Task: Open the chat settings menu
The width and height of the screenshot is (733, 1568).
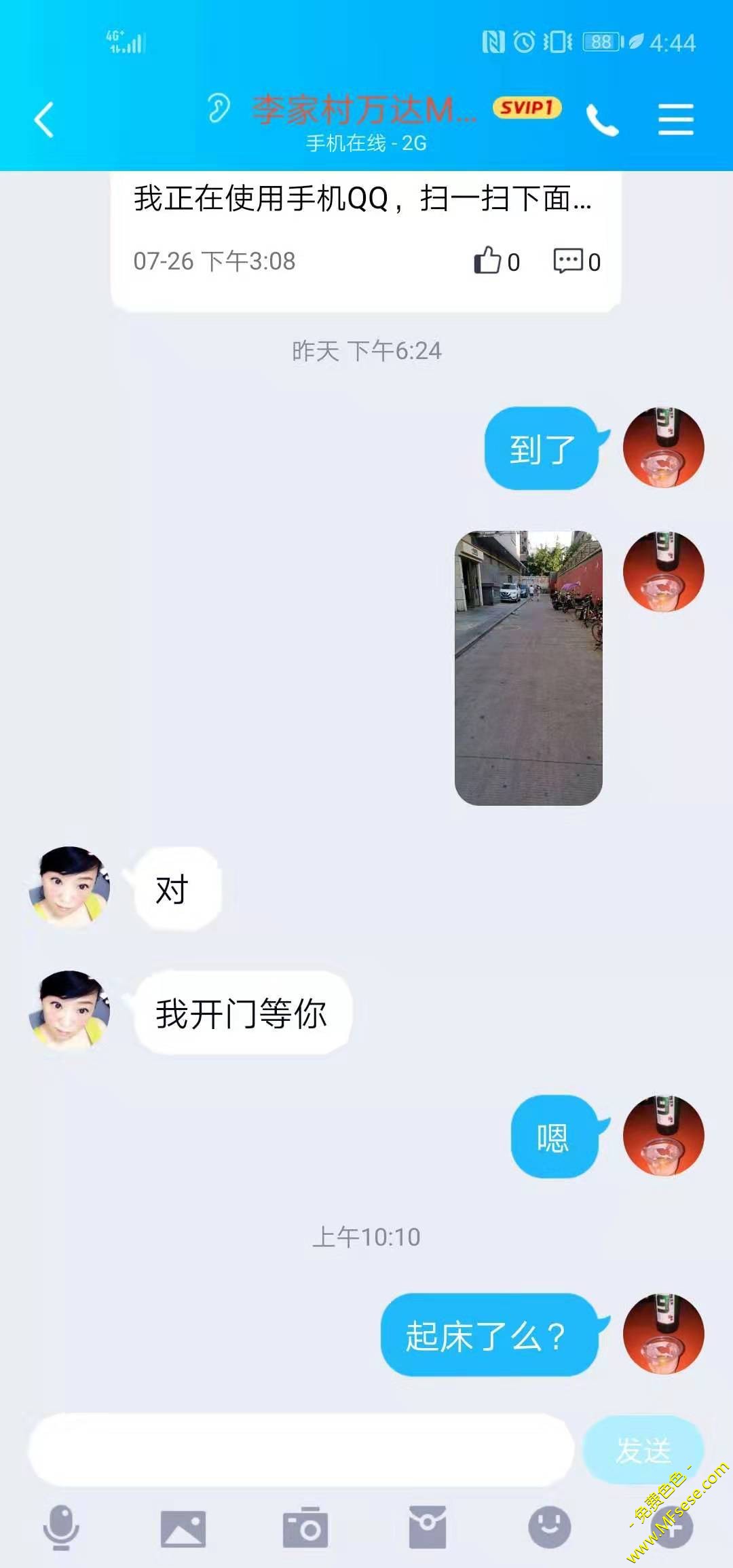Action: (675, 120)
